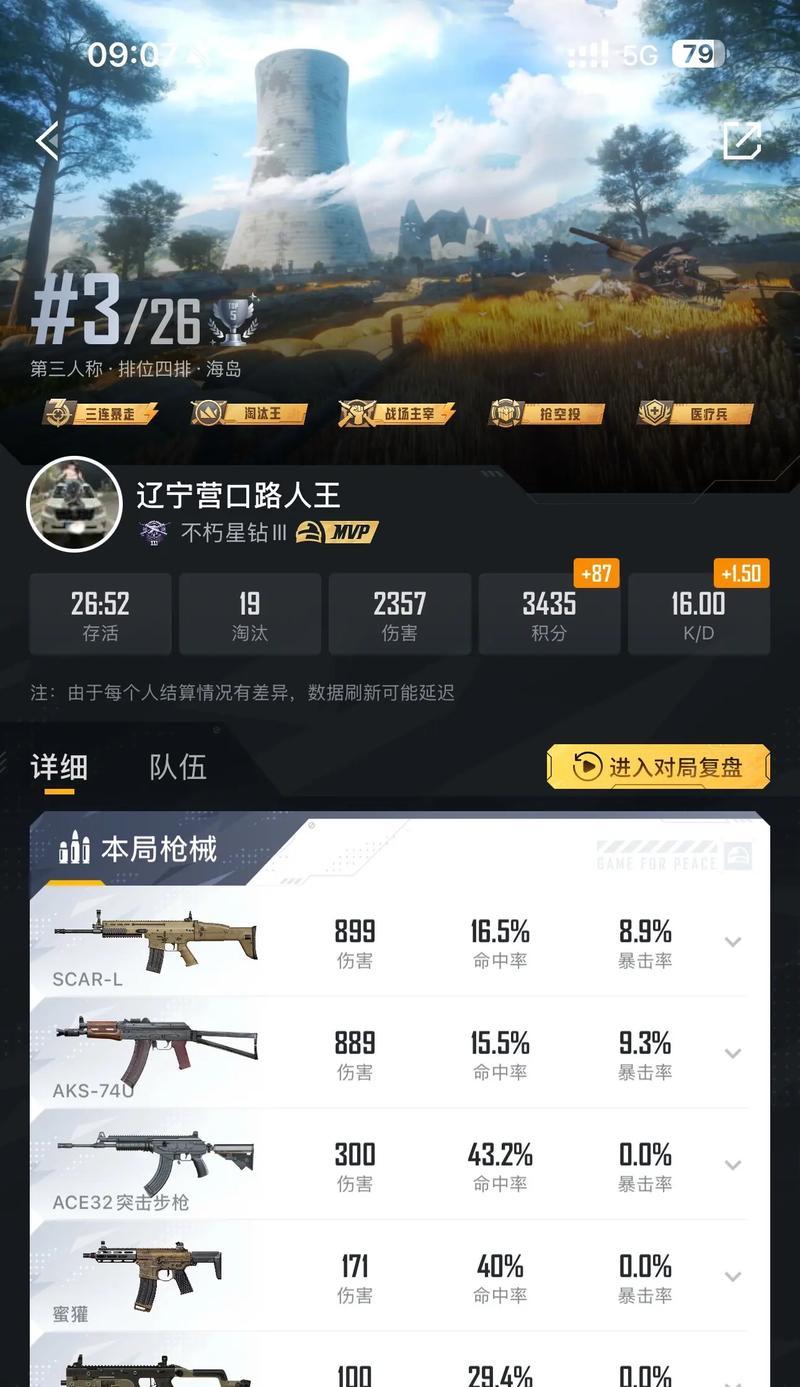Open 辽宁营口路人王's profile avatar

point(74,504)
